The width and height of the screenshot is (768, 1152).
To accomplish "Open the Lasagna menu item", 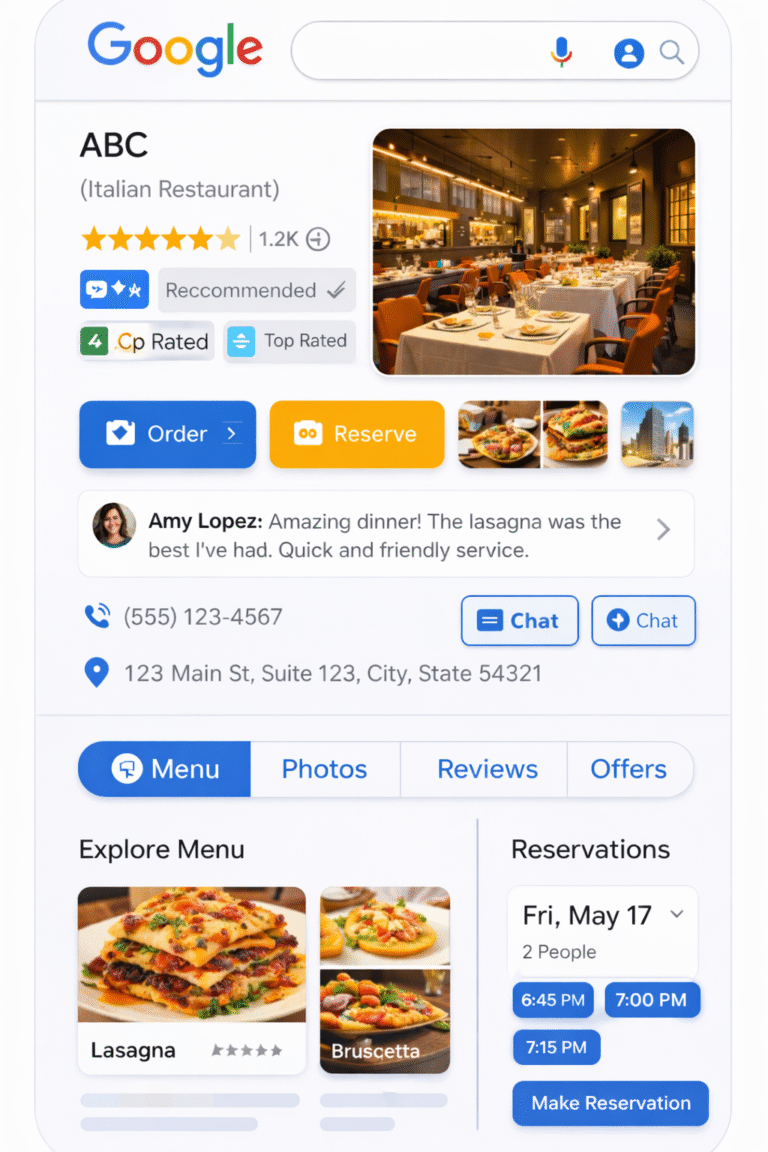I will click(192, 980).
